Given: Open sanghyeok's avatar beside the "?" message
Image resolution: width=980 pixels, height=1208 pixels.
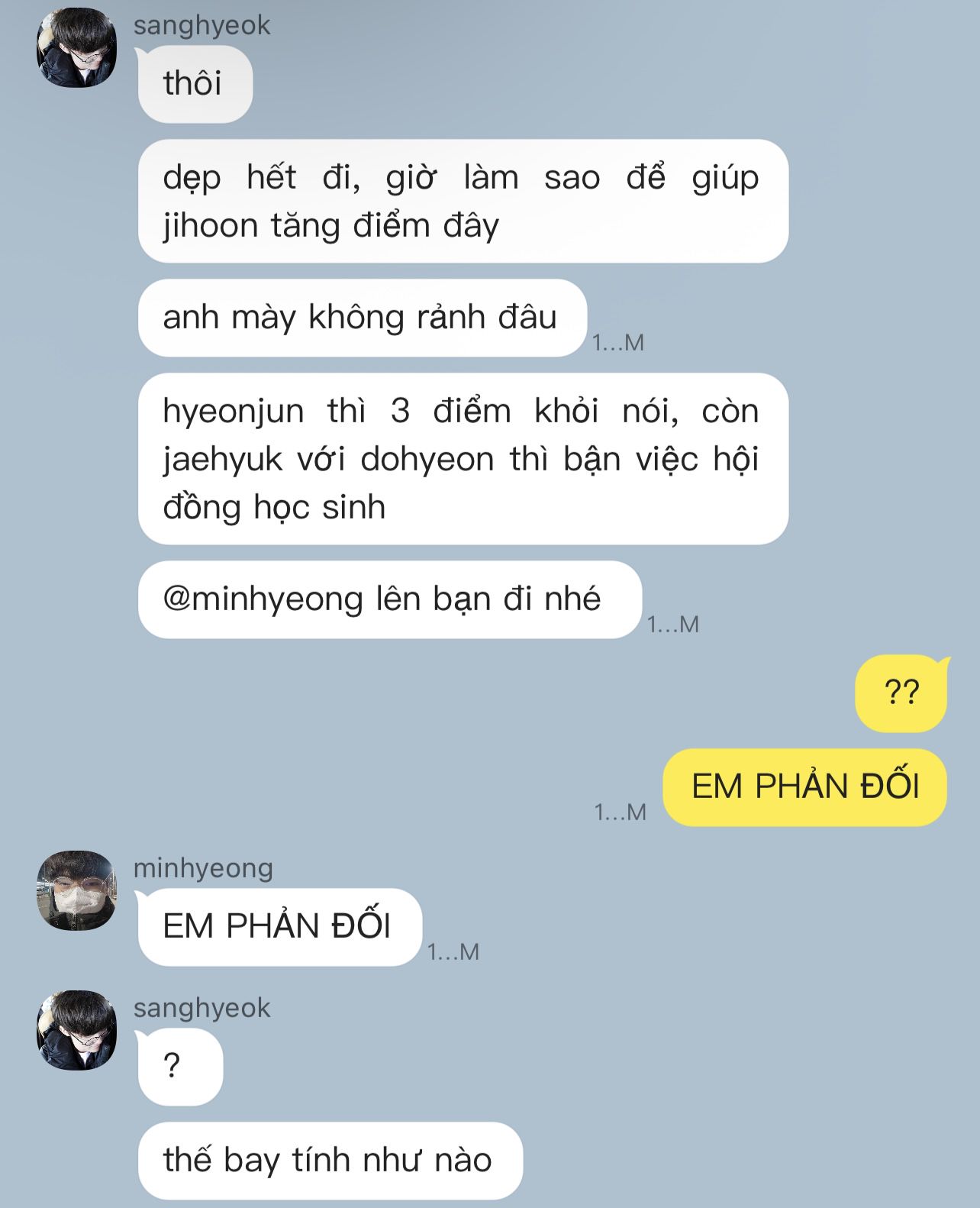Looking at the screenshot, I should tap(76, 1031).
